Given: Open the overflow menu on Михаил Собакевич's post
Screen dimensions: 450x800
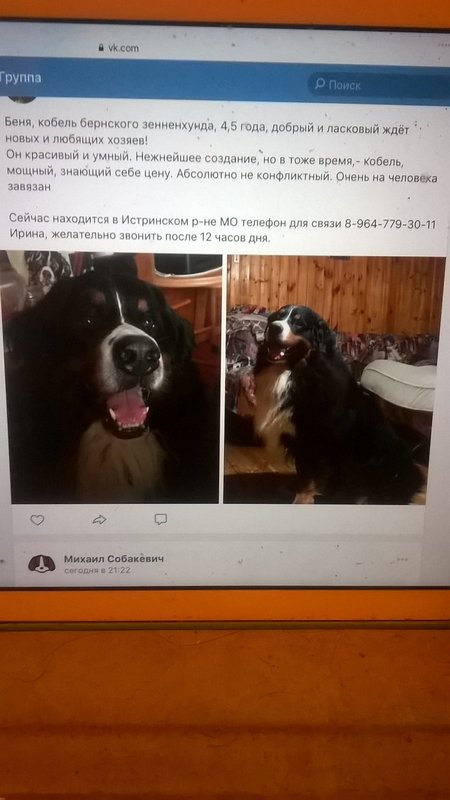Looking at the screenshot, I should point(402,559).
